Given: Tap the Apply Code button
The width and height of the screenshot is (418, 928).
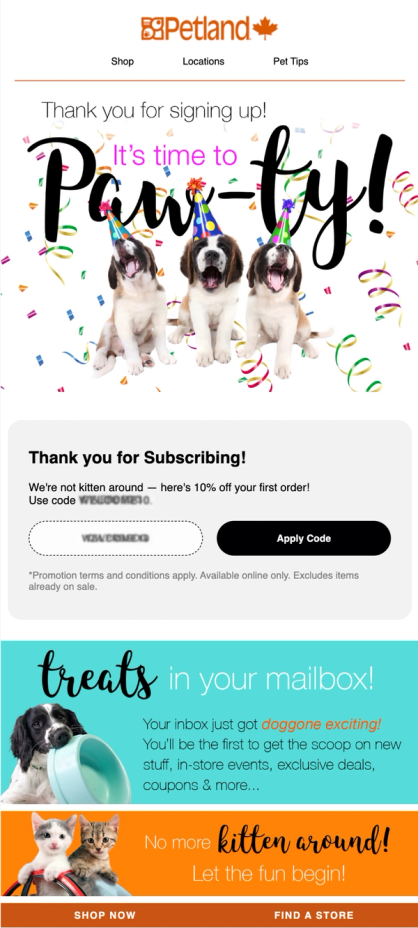Looking at the screenshot, I should pos(304,538).
